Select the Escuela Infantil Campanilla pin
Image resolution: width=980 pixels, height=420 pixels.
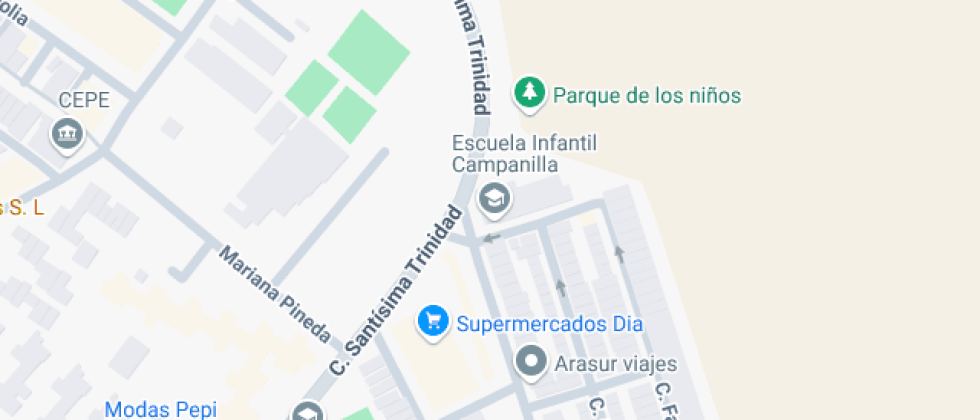493,198
